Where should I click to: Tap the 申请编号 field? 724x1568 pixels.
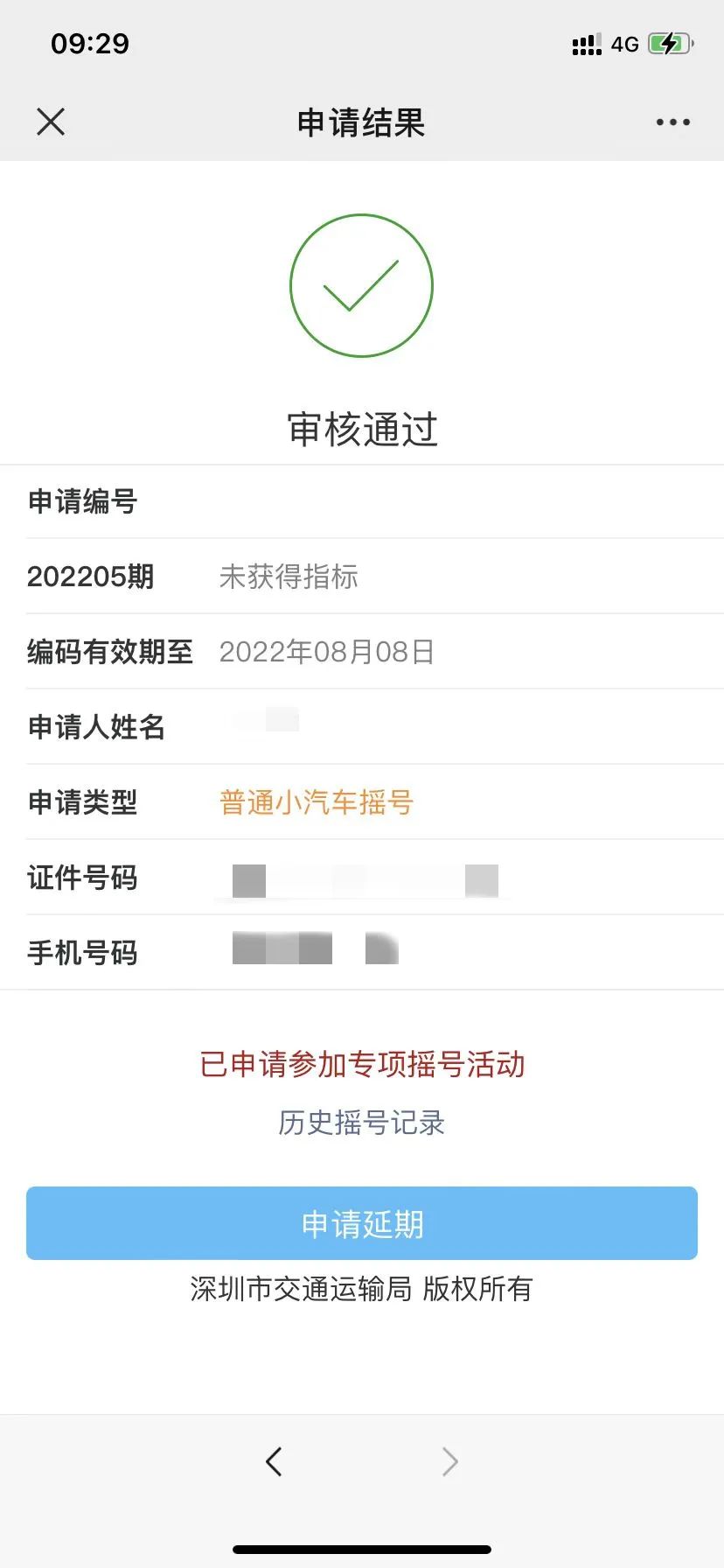pyautogui.click(x=82, y=502)
